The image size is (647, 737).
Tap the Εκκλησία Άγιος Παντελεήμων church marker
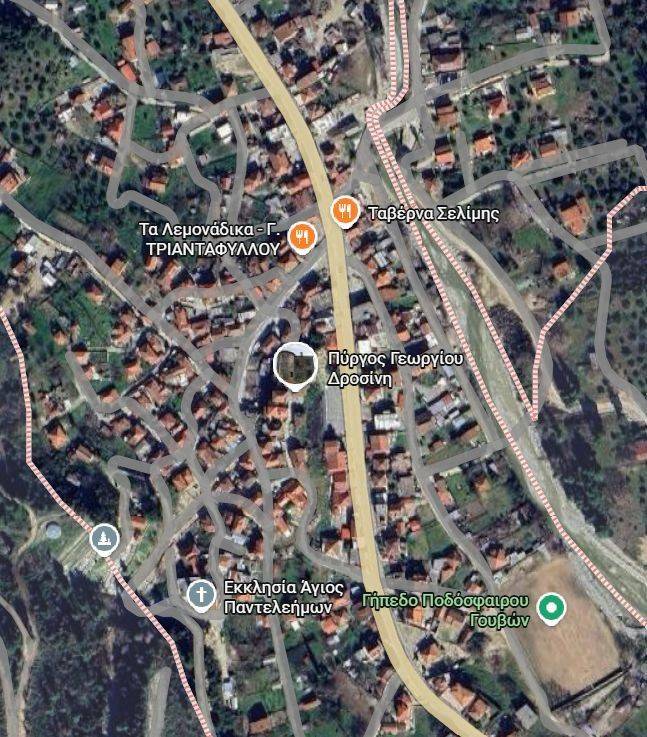point(201,595)
